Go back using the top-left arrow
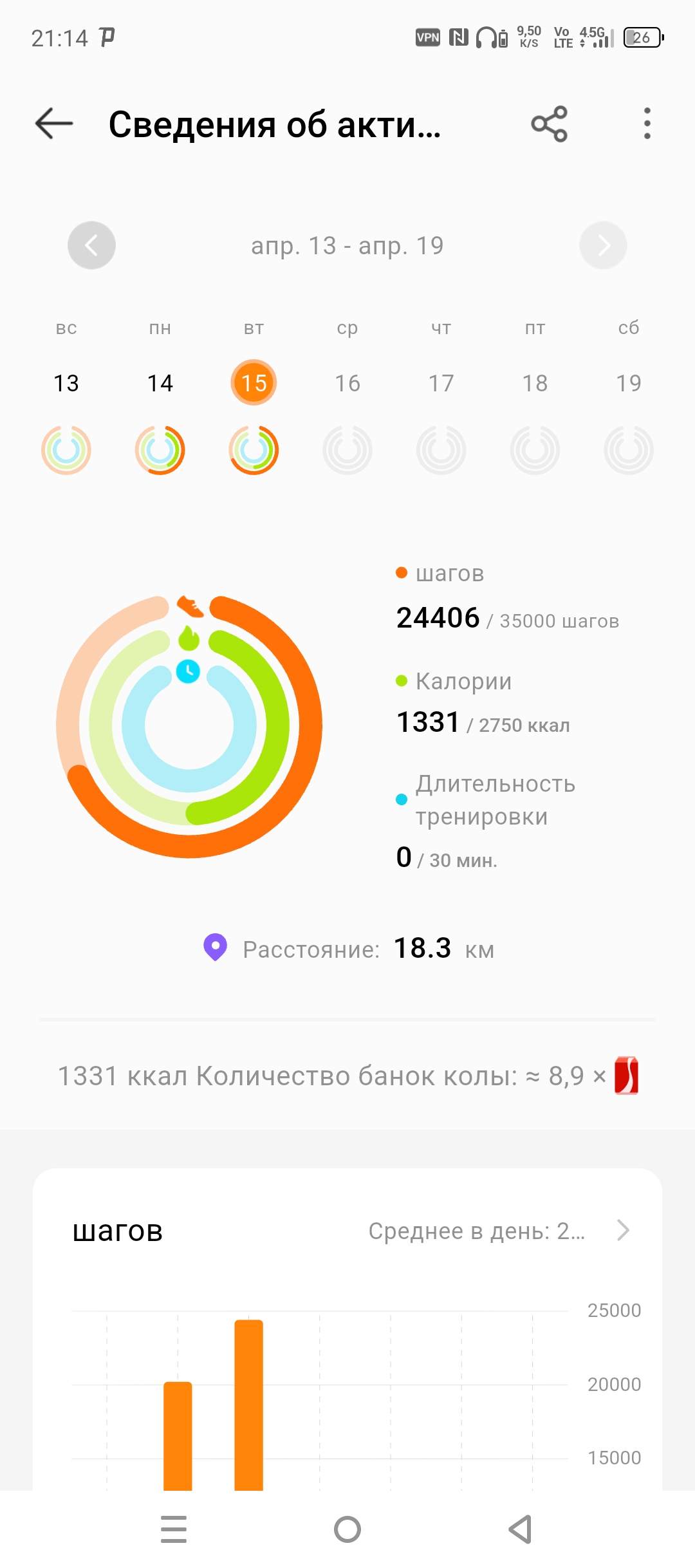The width and height of the screenshot is (695, 1568). (x=54, y=124)
